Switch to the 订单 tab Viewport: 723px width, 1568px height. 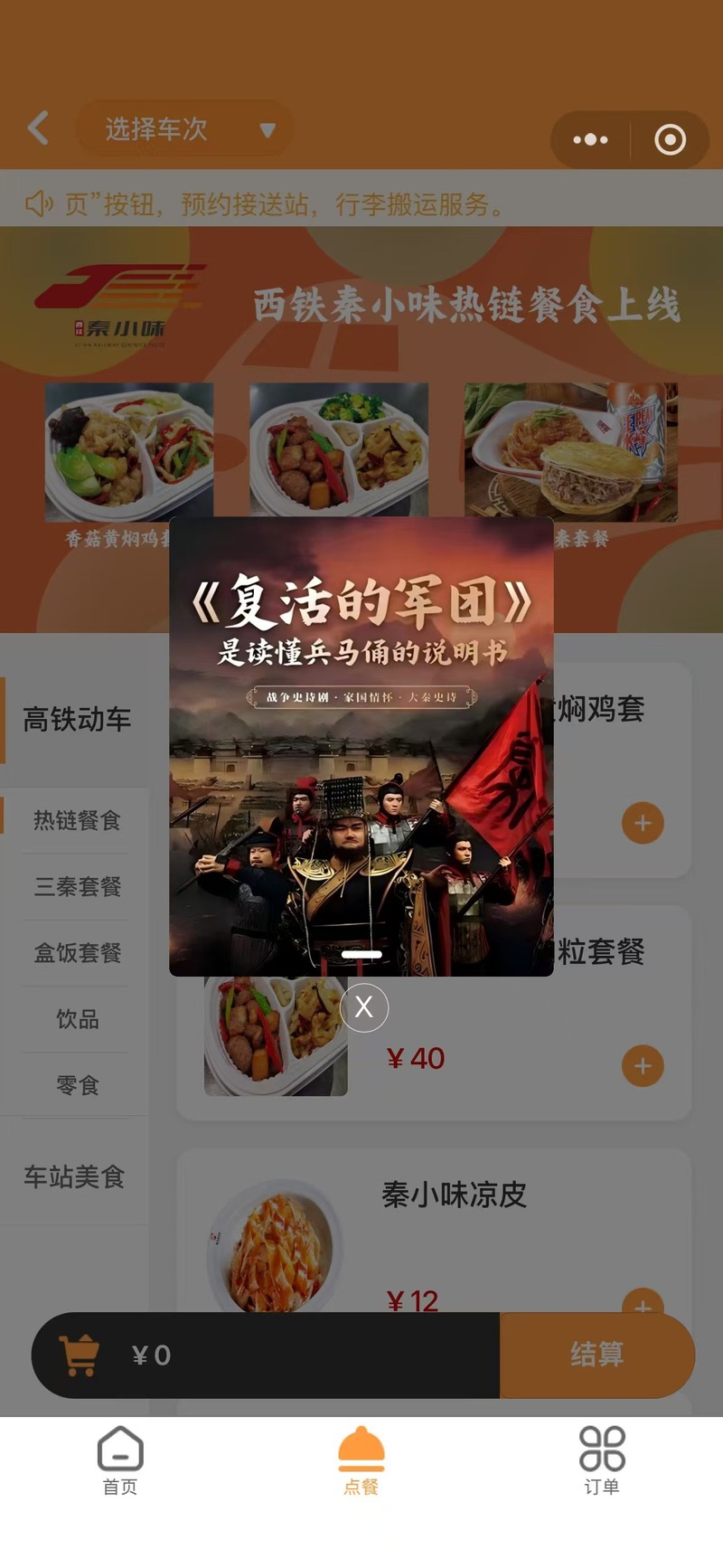coord(602,1459)
